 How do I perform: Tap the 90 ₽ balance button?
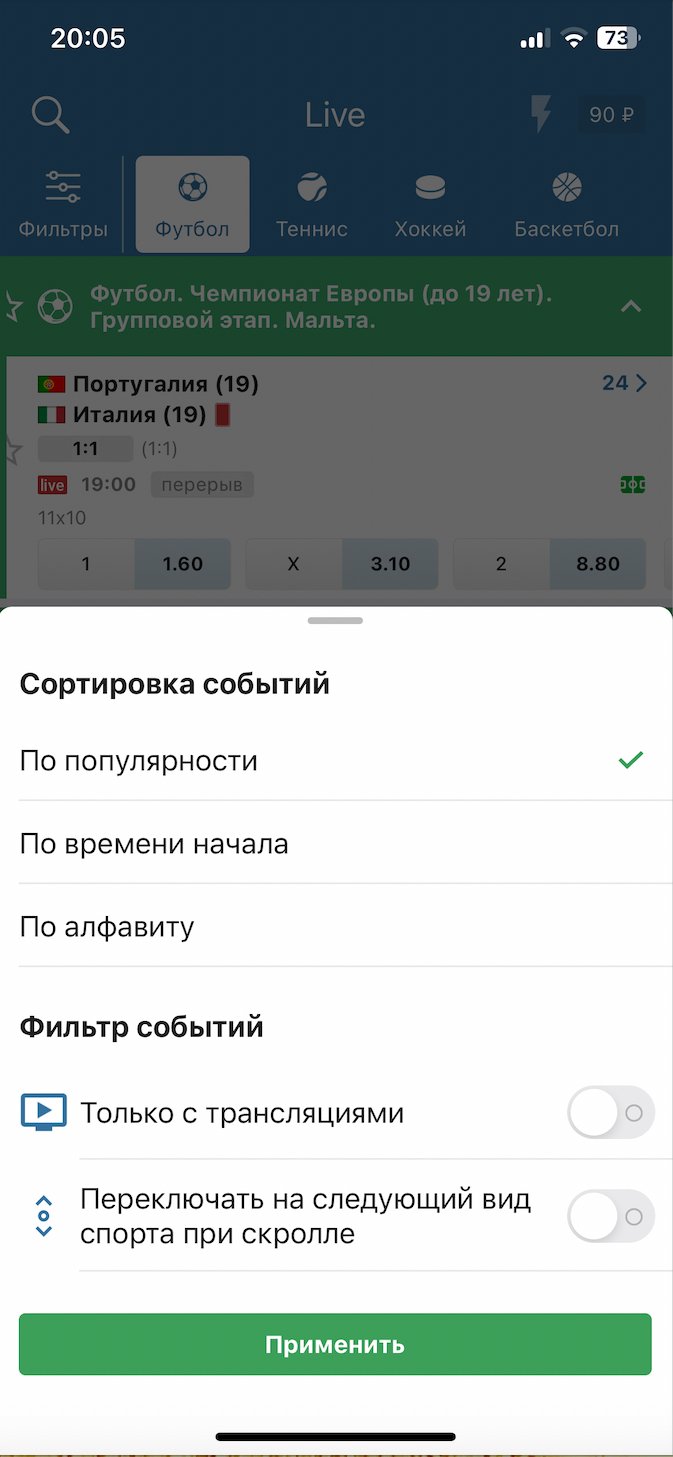coord(611,115)
